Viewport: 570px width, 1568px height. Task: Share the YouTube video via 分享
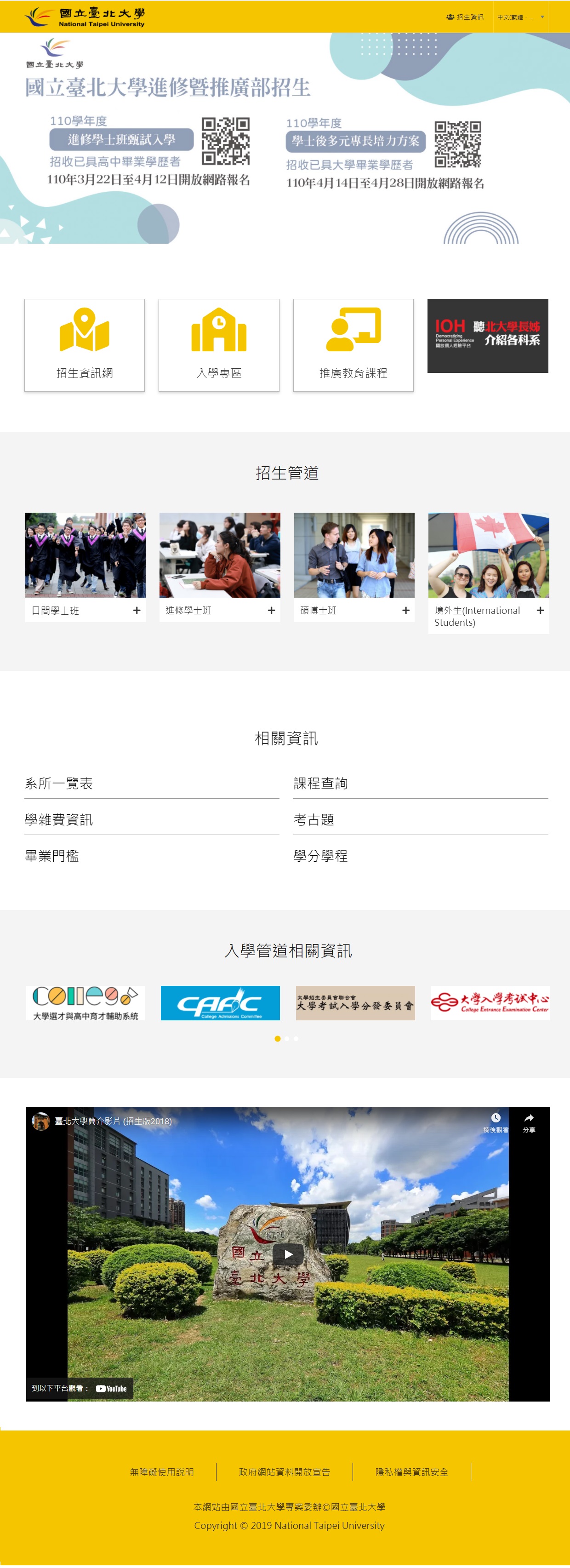pos(528,1122)
